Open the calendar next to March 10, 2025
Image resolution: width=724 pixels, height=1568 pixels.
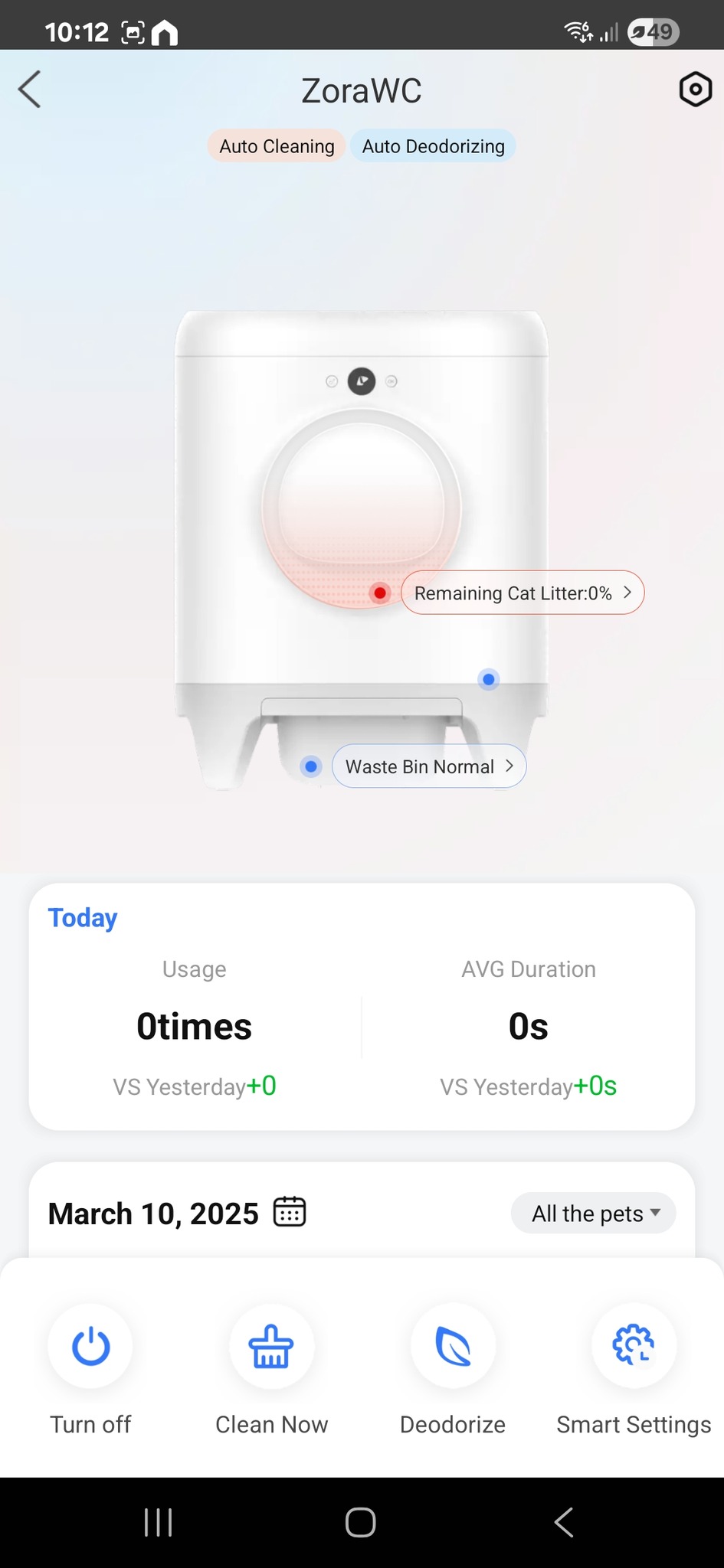coord(290,1212)
